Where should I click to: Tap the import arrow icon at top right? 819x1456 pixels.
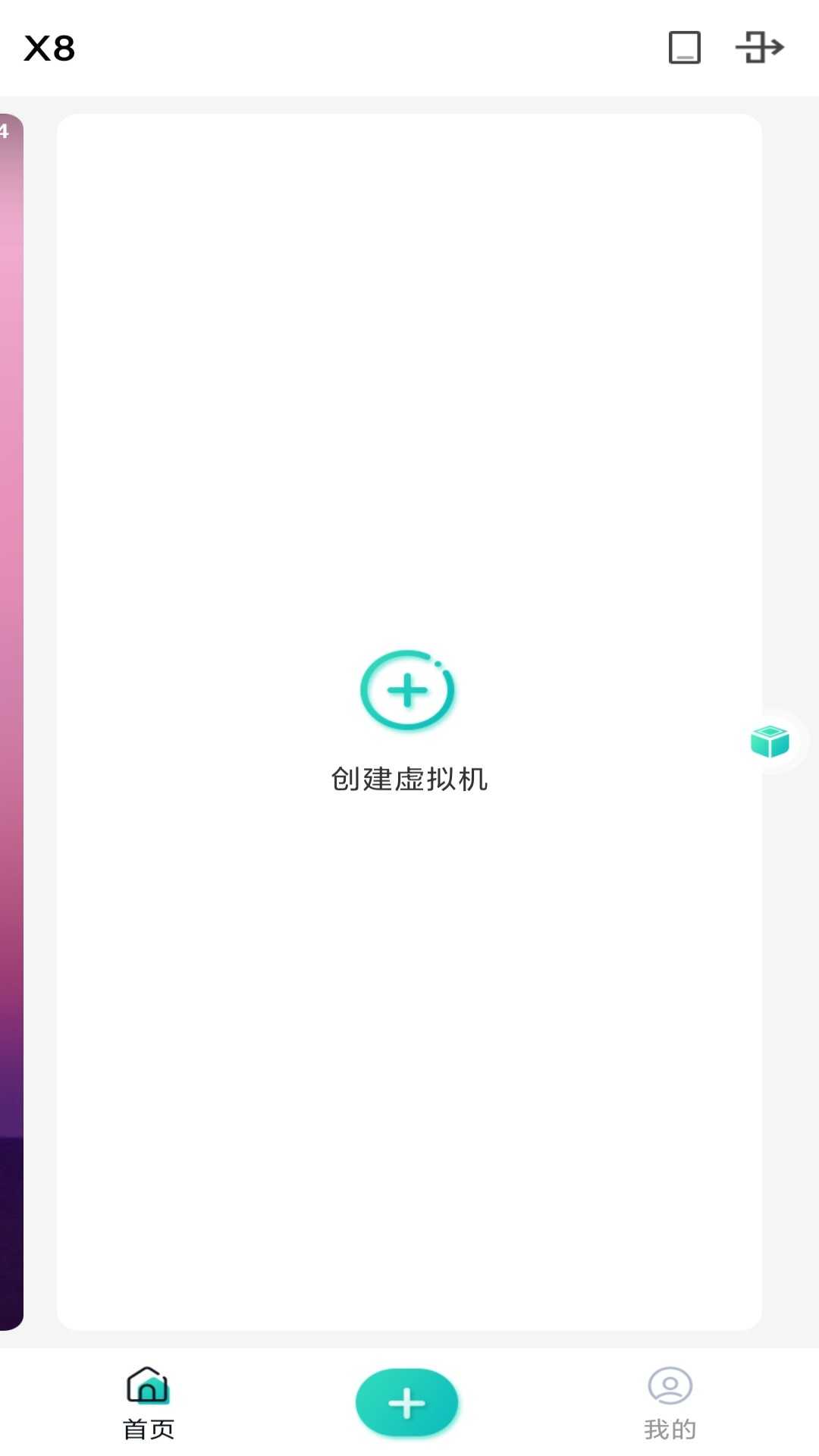point(759,48)
